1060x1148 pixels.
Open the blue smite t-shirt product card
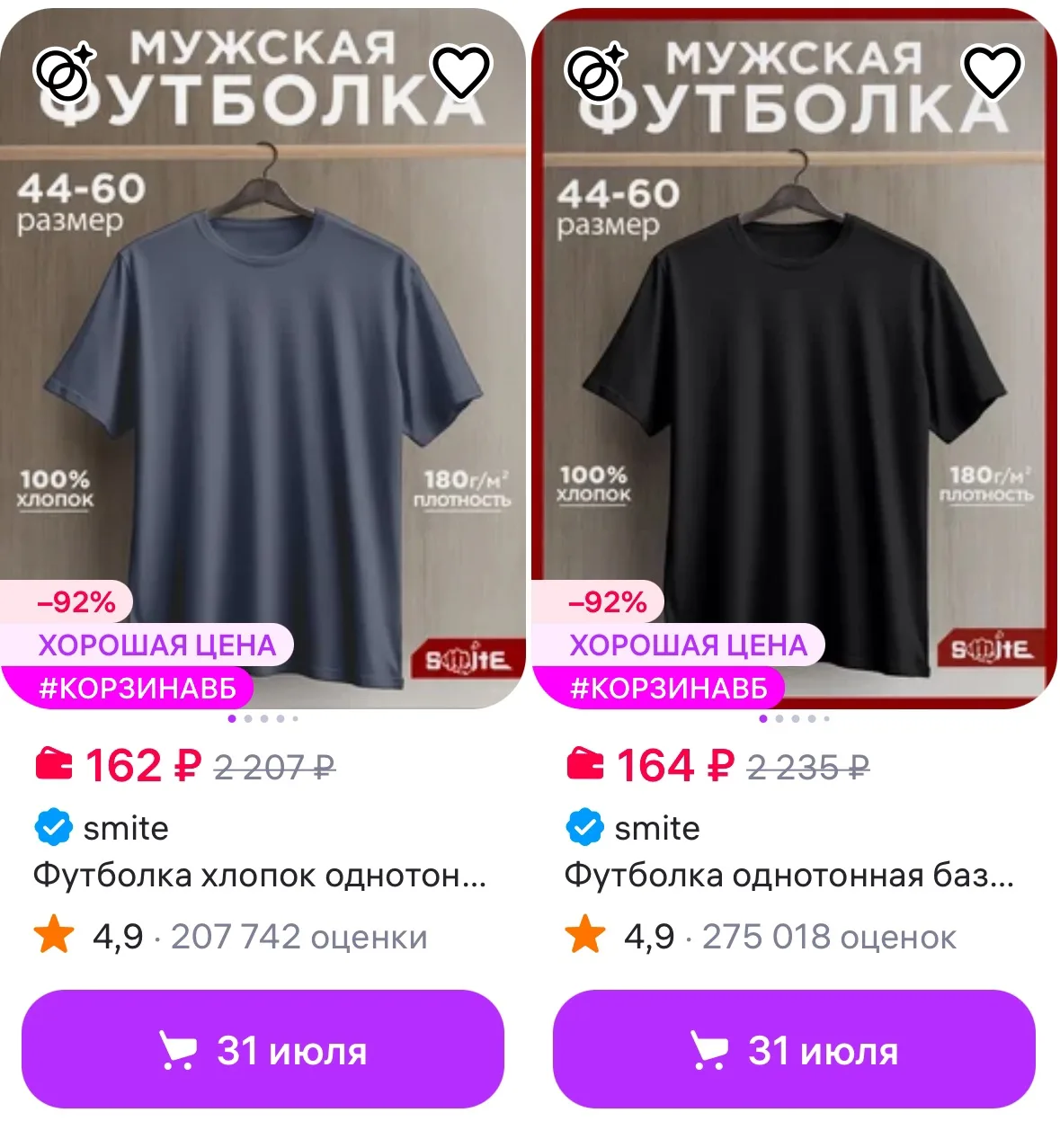[x=263, y=359]
